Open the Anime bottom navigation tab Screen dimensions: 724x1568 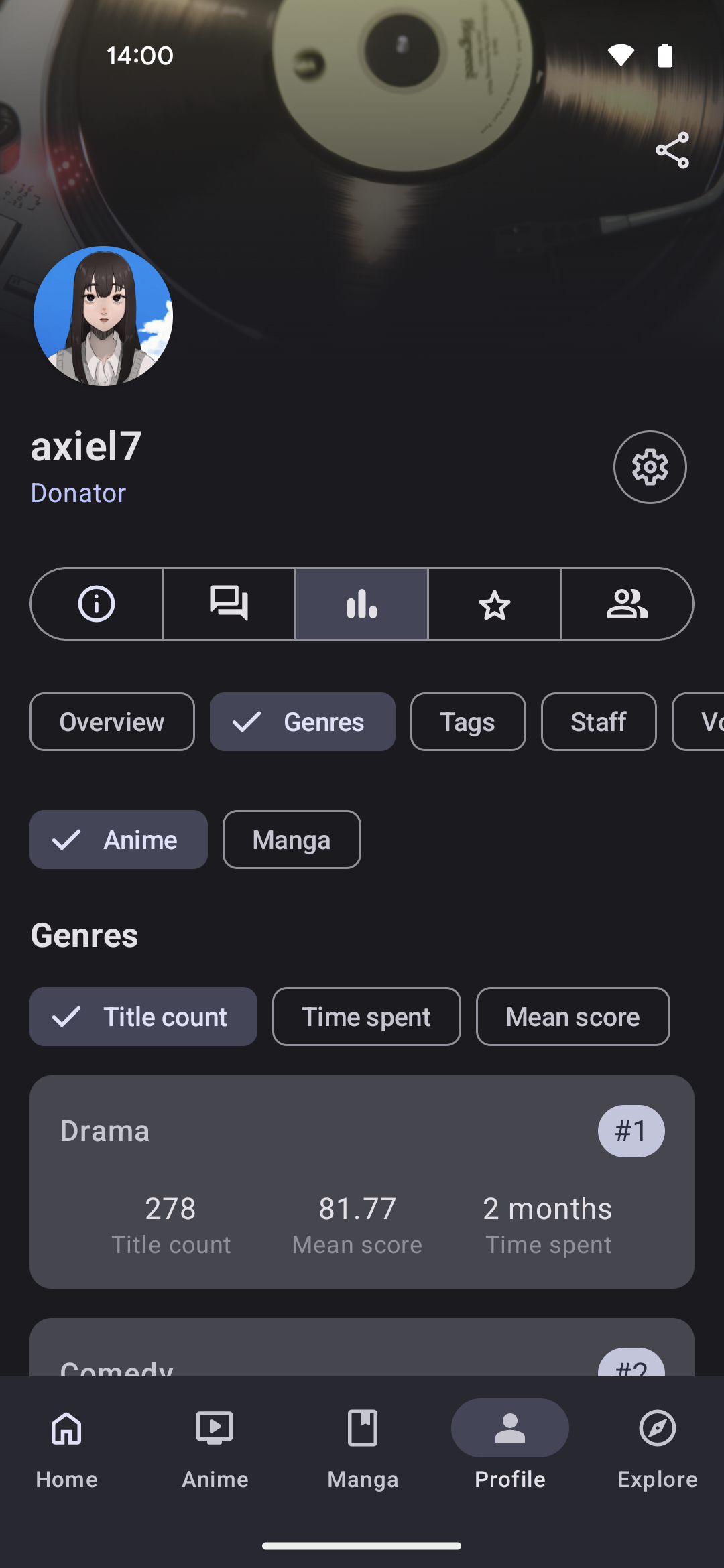pyautogui.click(x=215, y=1447)
